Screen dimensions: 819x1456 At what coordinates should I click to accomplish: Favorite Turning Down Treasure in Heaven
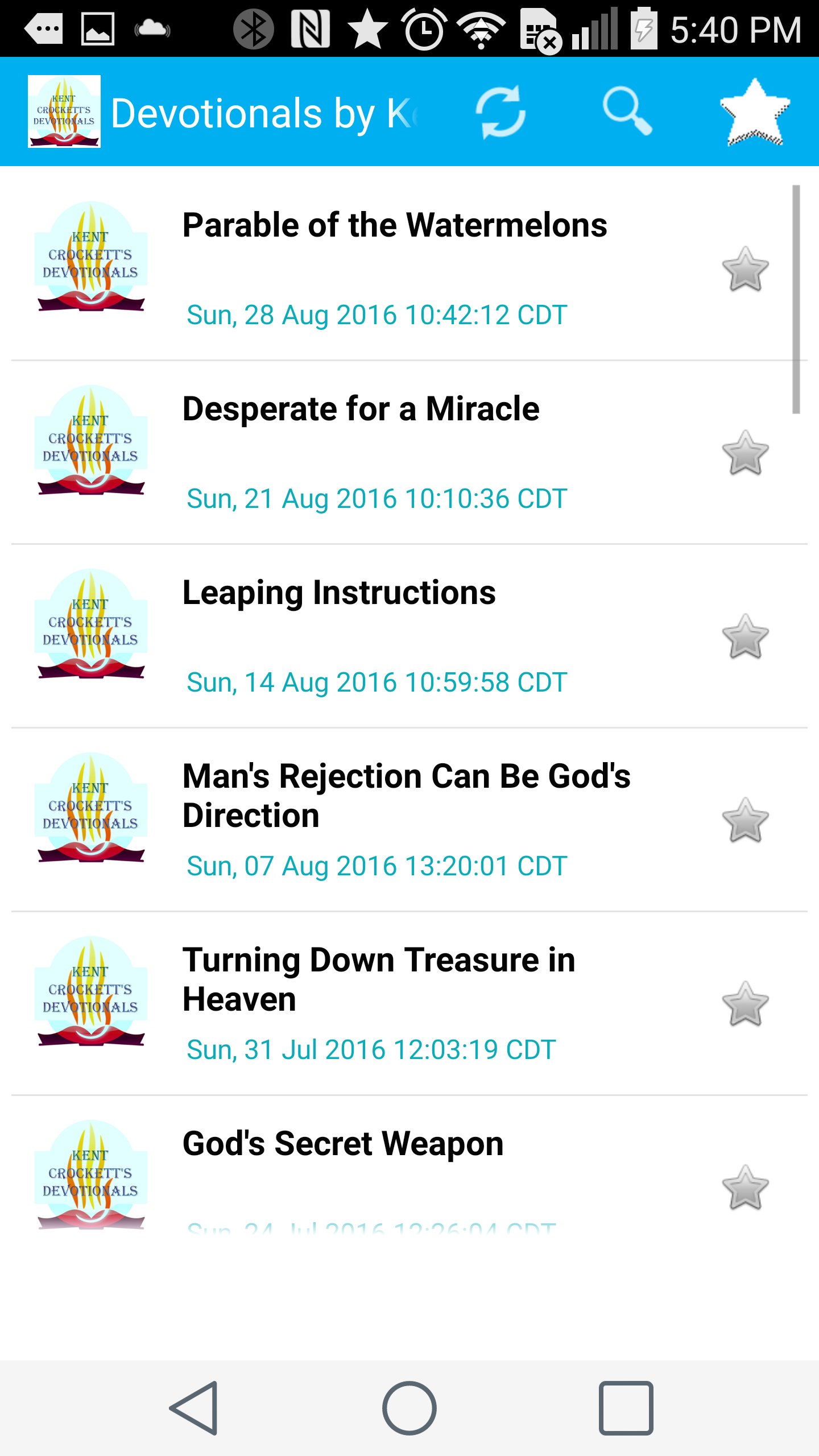point(745,1004)
